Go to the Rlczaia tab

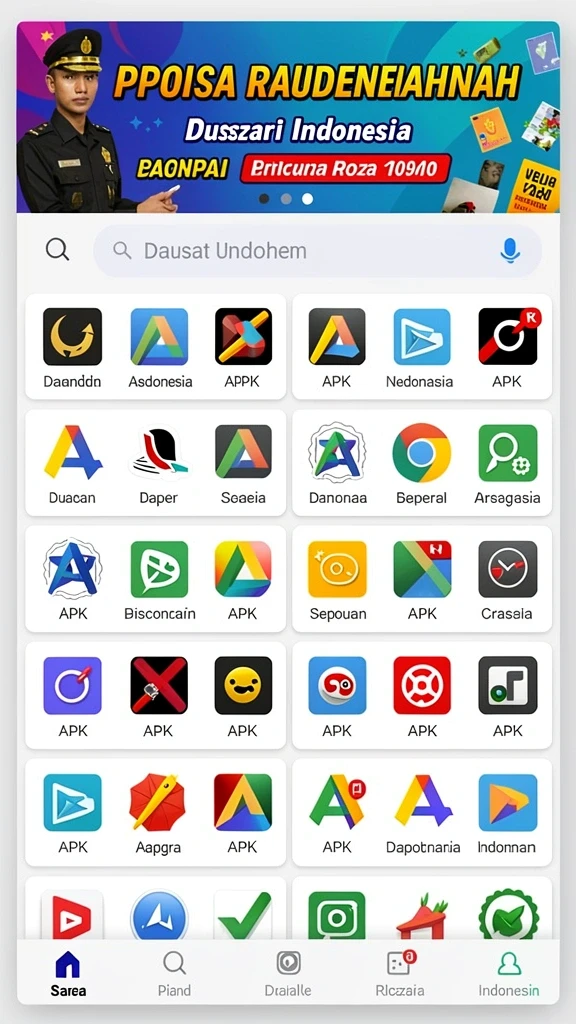(400, 973)
